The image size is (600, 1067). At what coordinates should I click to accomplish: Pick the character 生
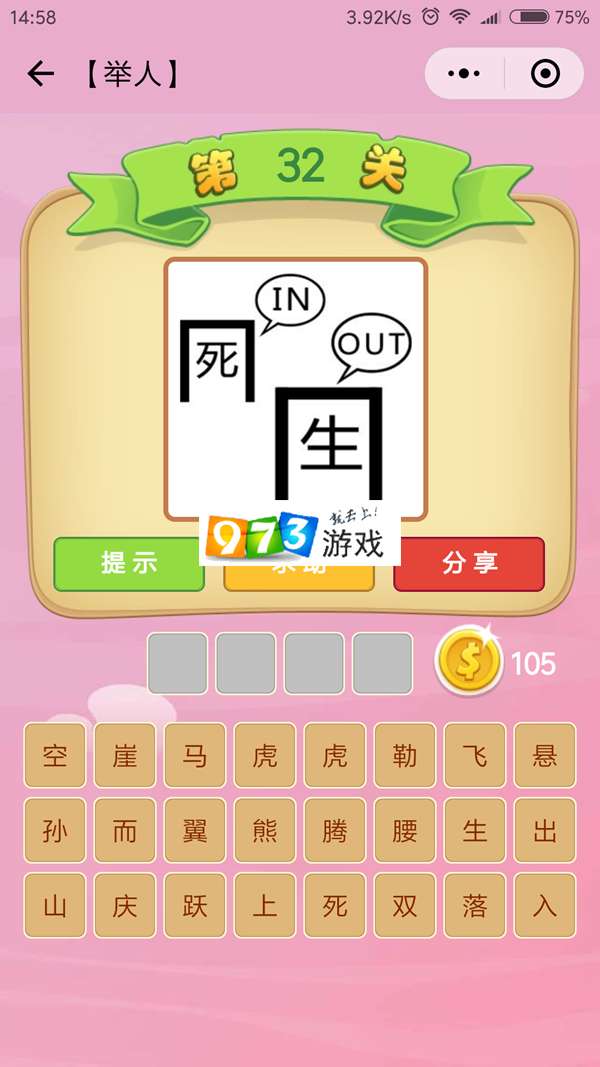[475, 831]
